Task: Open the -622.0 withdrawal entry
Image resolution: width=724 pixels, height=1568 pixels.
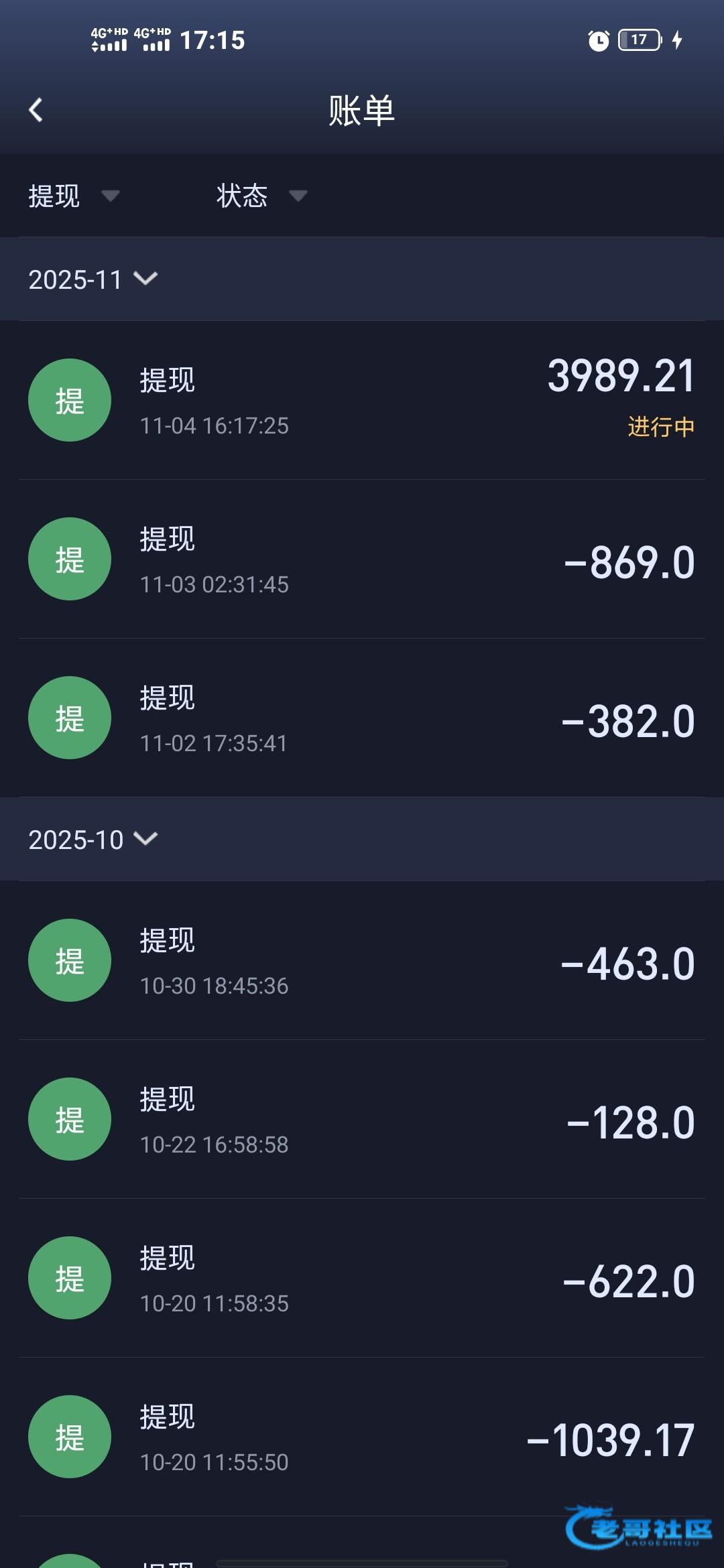Action: tap(362, 1279)
